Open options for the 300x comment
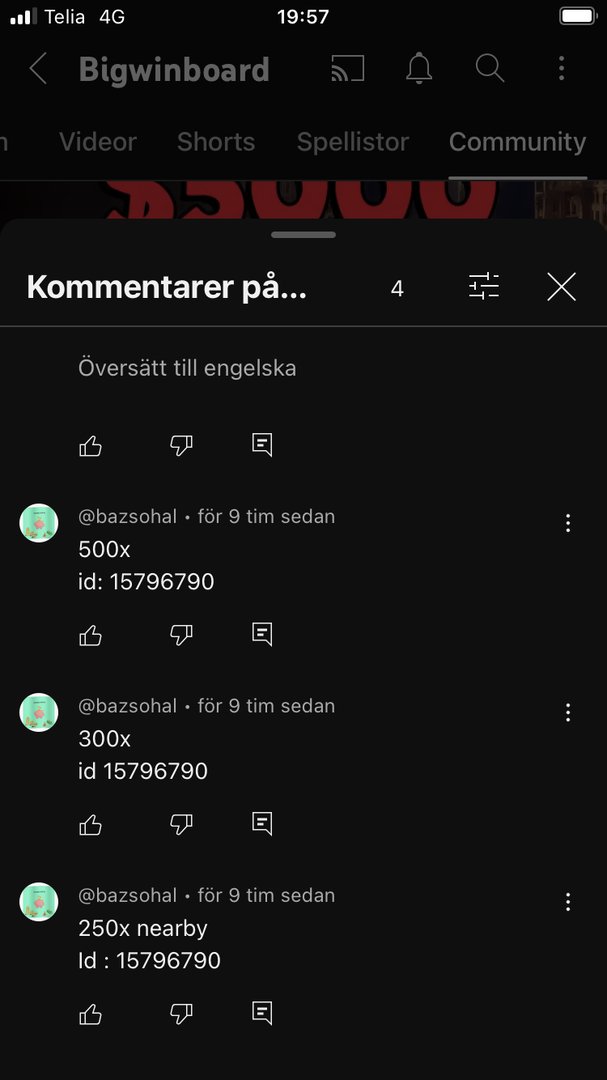 coord(568,712)
